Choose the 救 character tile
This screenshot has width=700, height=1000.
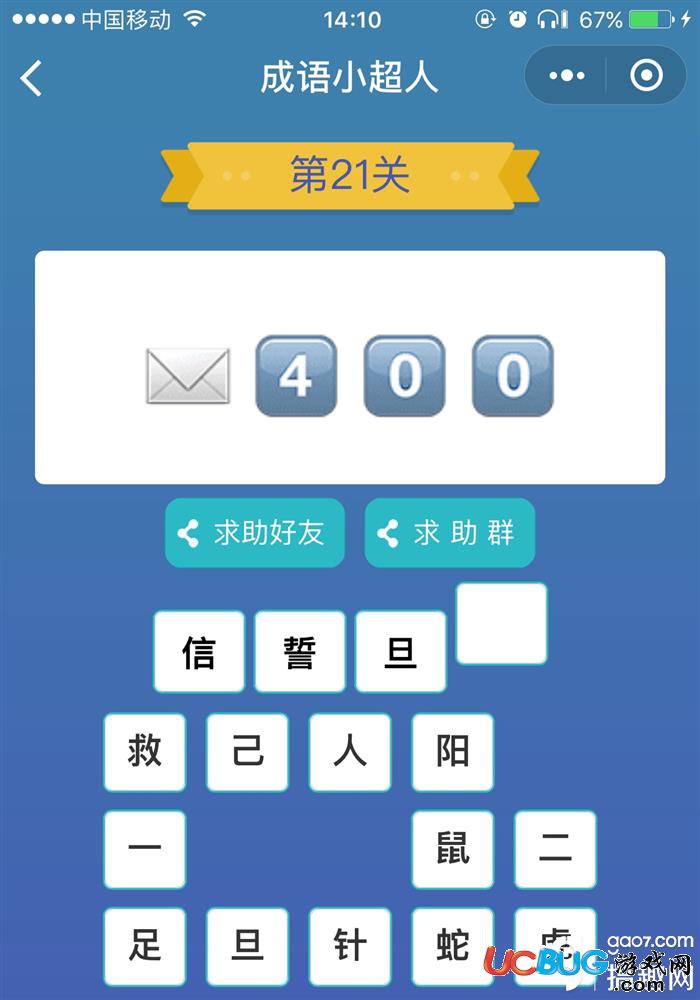[x=145, y=752]
